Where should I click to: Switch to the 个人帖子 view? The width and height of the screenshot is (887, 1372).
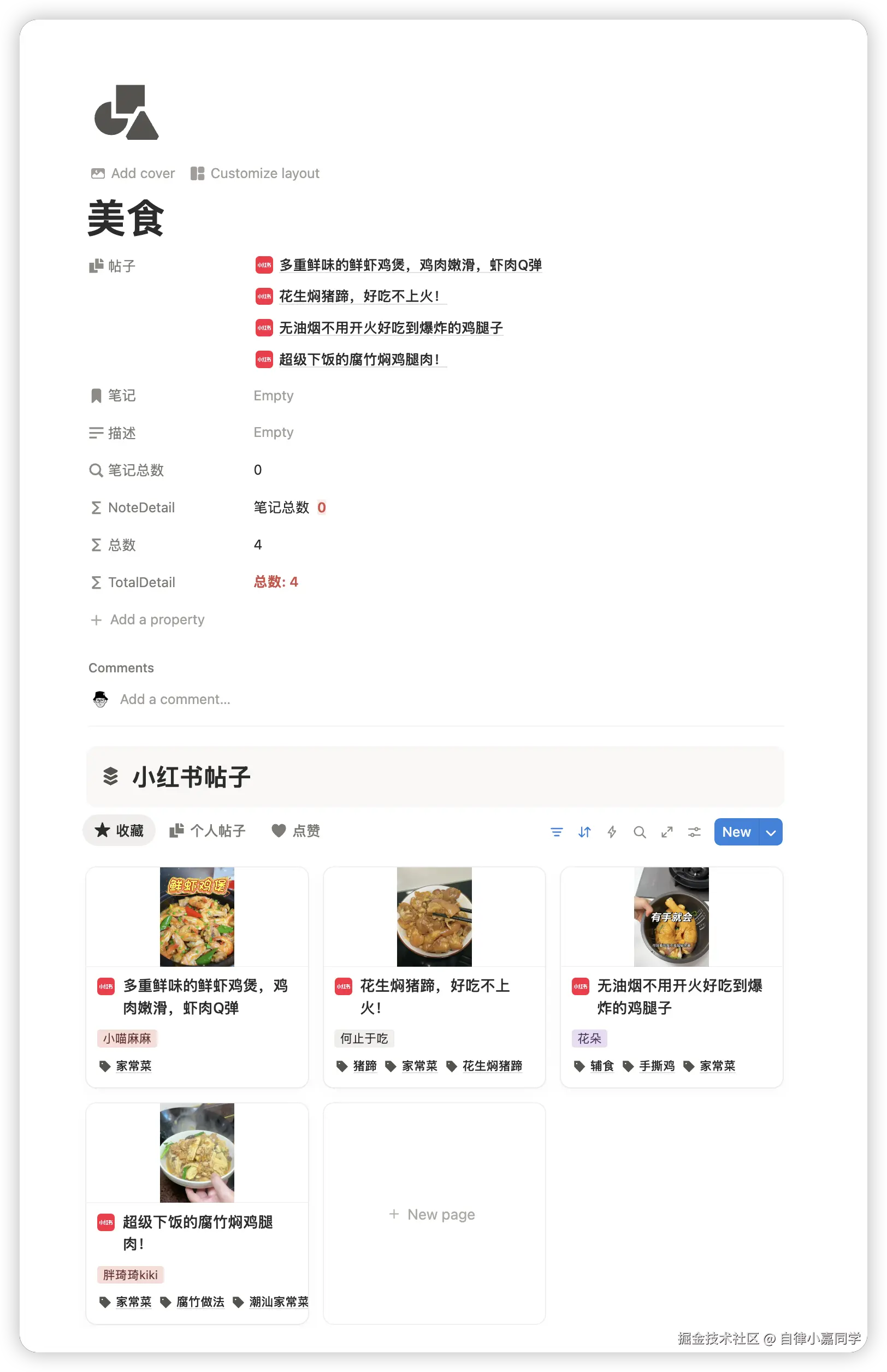208,831
